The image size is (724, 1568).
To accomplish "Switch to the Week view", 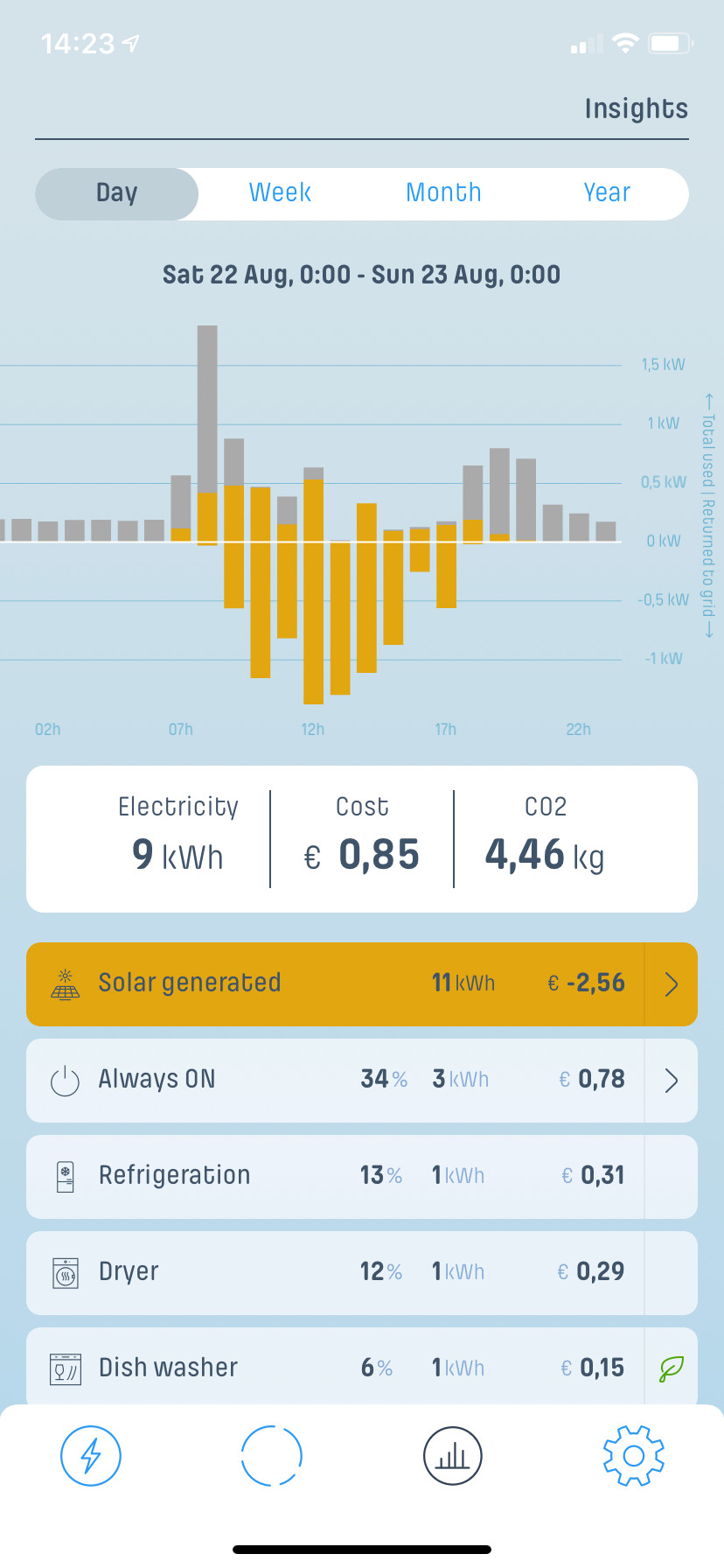I will (280, 192).
